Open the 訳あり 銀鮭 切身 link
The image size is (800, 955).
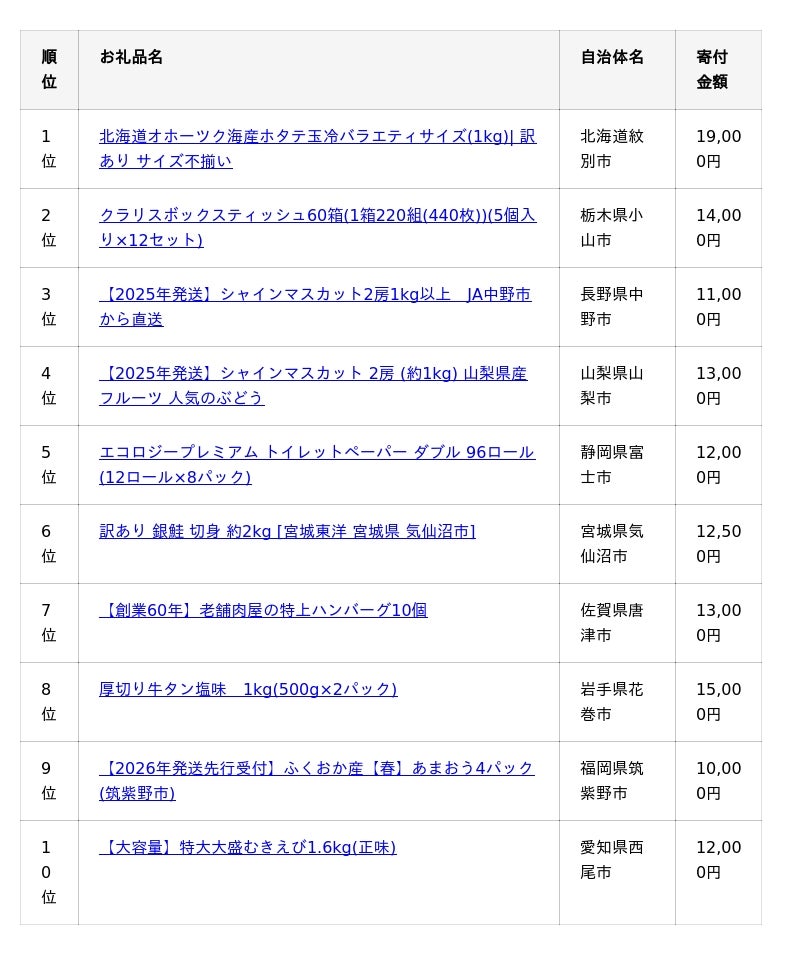pyautogui.click(x=287, y=532)
